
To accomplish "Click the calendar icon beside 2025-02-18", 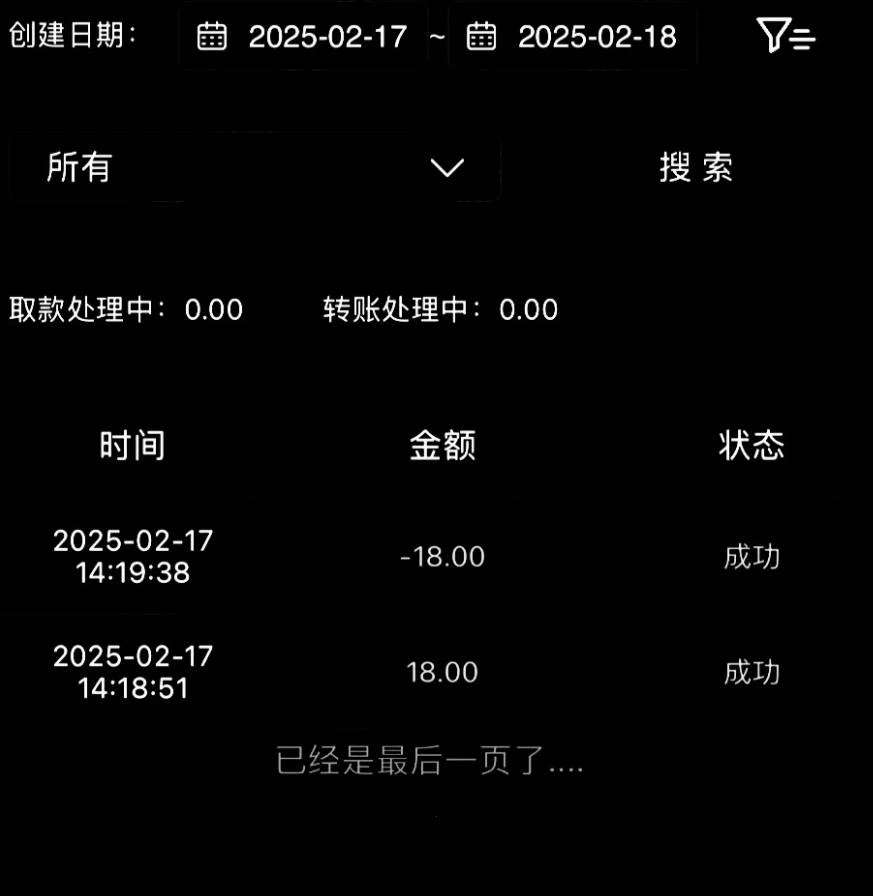I will tap(481, 36).
